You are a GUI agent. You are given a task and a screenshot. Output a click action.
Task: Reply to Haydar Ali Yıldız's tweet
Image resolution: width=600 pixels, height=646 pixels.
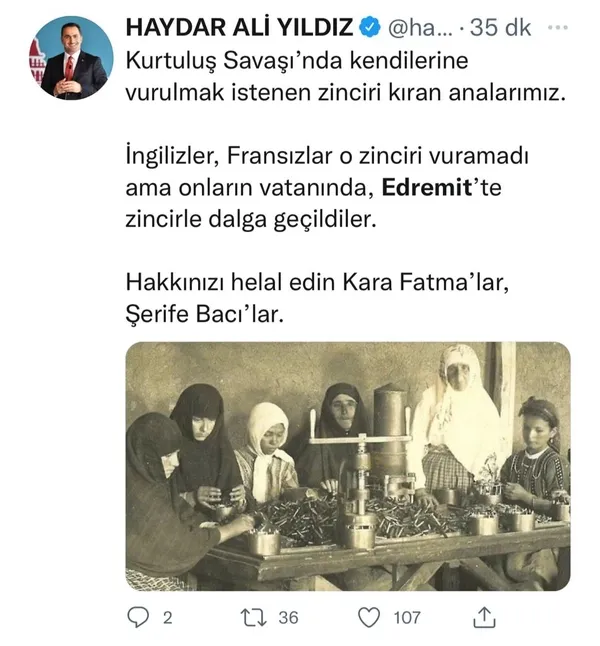(x=139, y=617)
